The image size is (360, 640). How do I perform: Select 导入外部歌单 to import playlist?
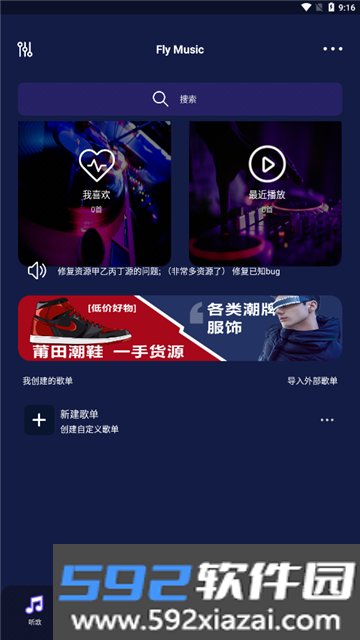click(x=312, y=381)
